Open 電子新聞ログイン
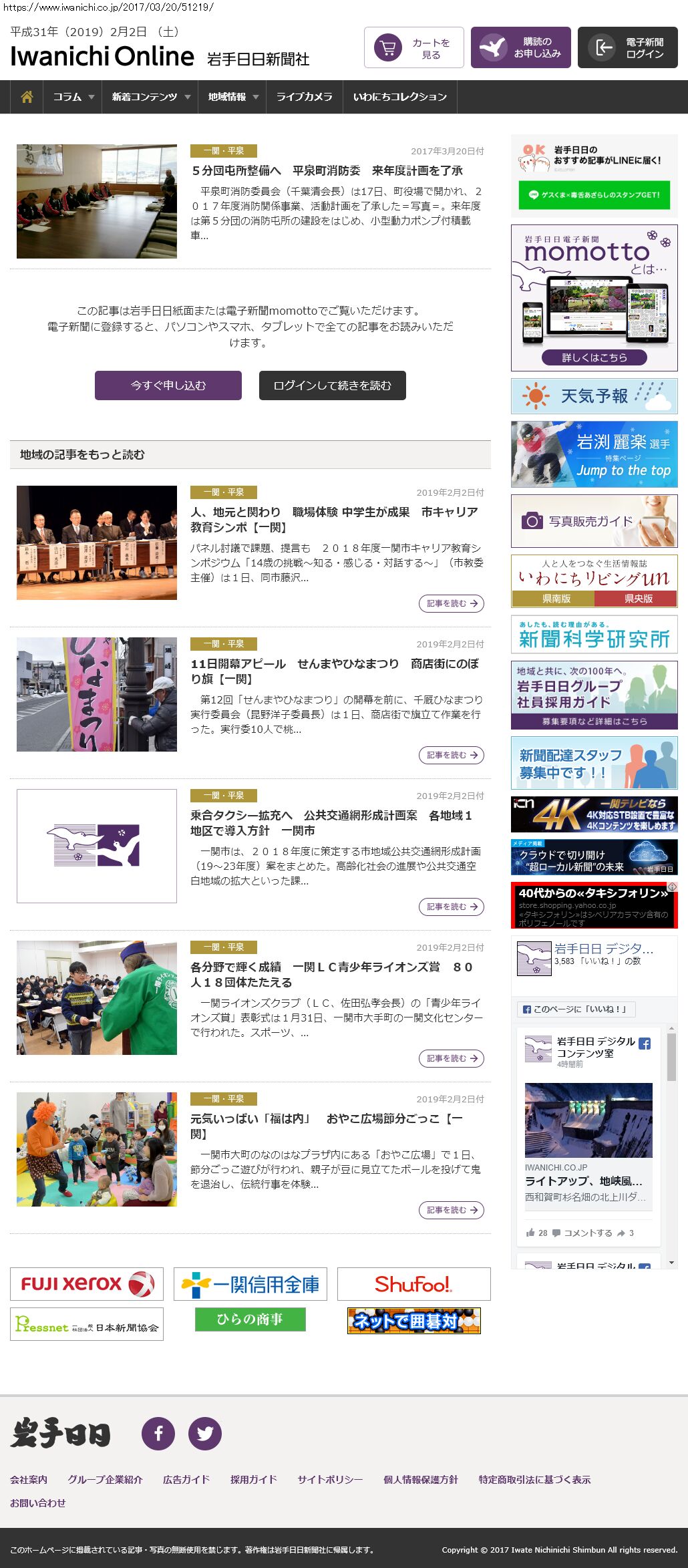 [628, 47]
